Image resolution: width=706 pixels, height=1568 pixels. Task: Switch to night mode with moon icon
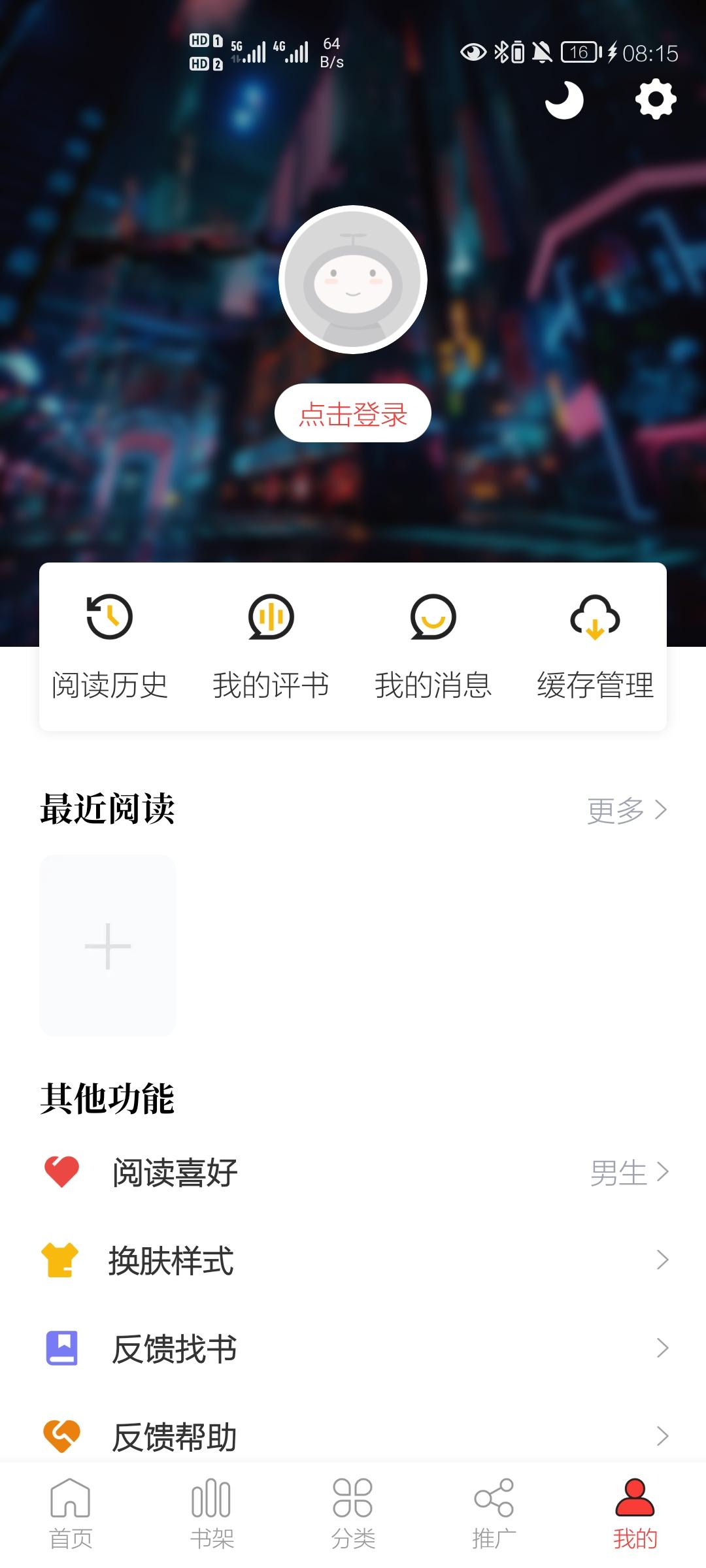point(564,100)
